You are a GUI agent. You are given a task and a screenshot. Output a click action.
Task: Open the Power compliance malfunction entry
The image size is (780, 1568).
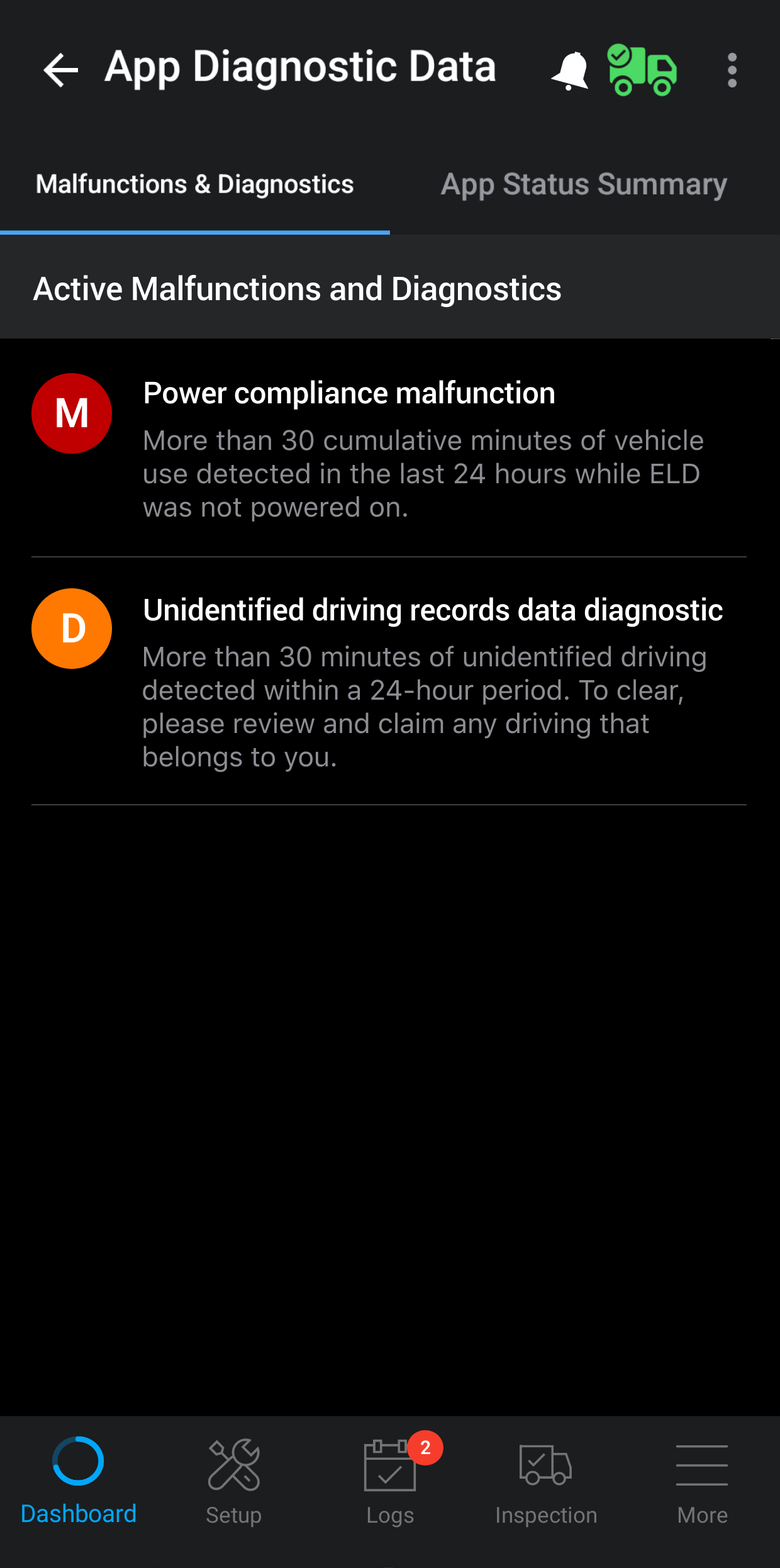[390, 447]
